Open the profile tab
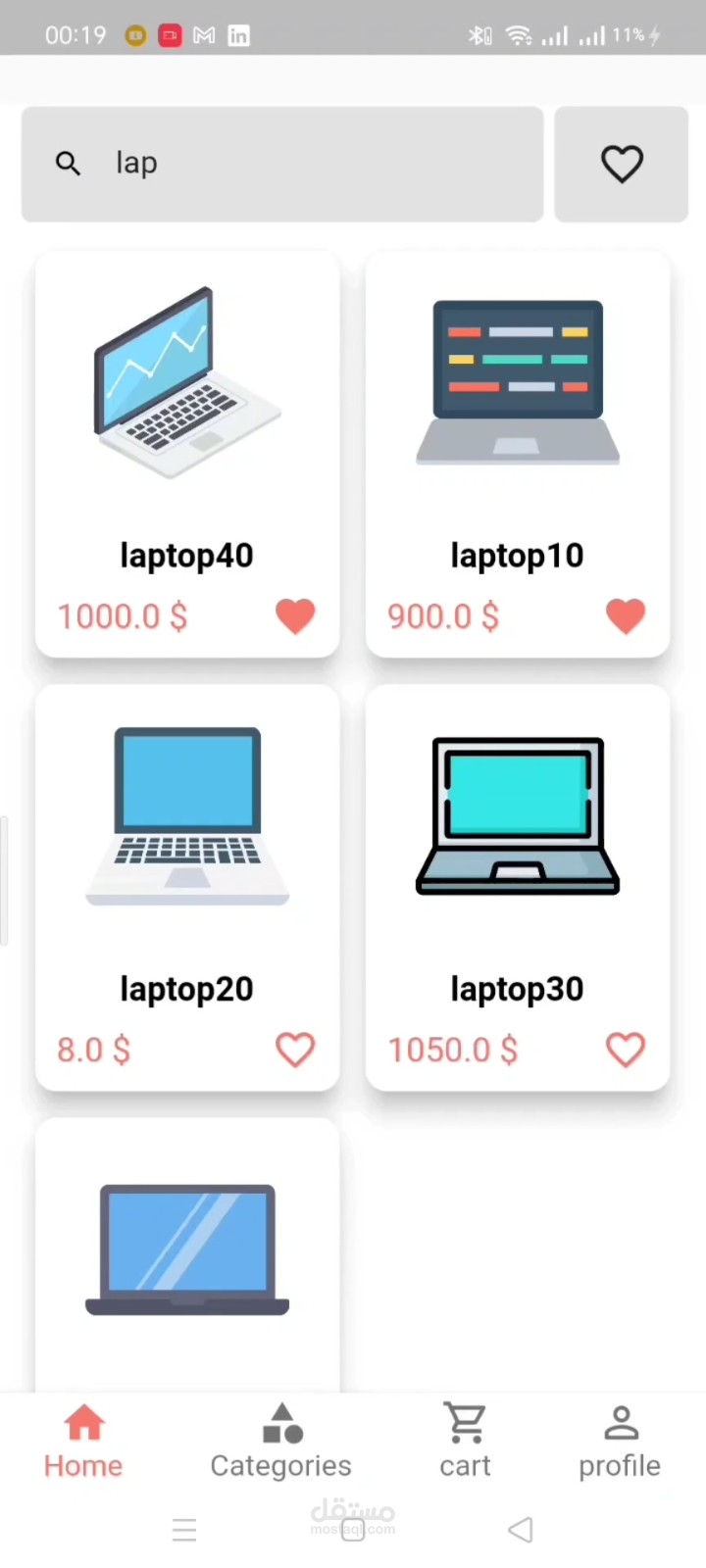706x1568 pixels. 620,1442
